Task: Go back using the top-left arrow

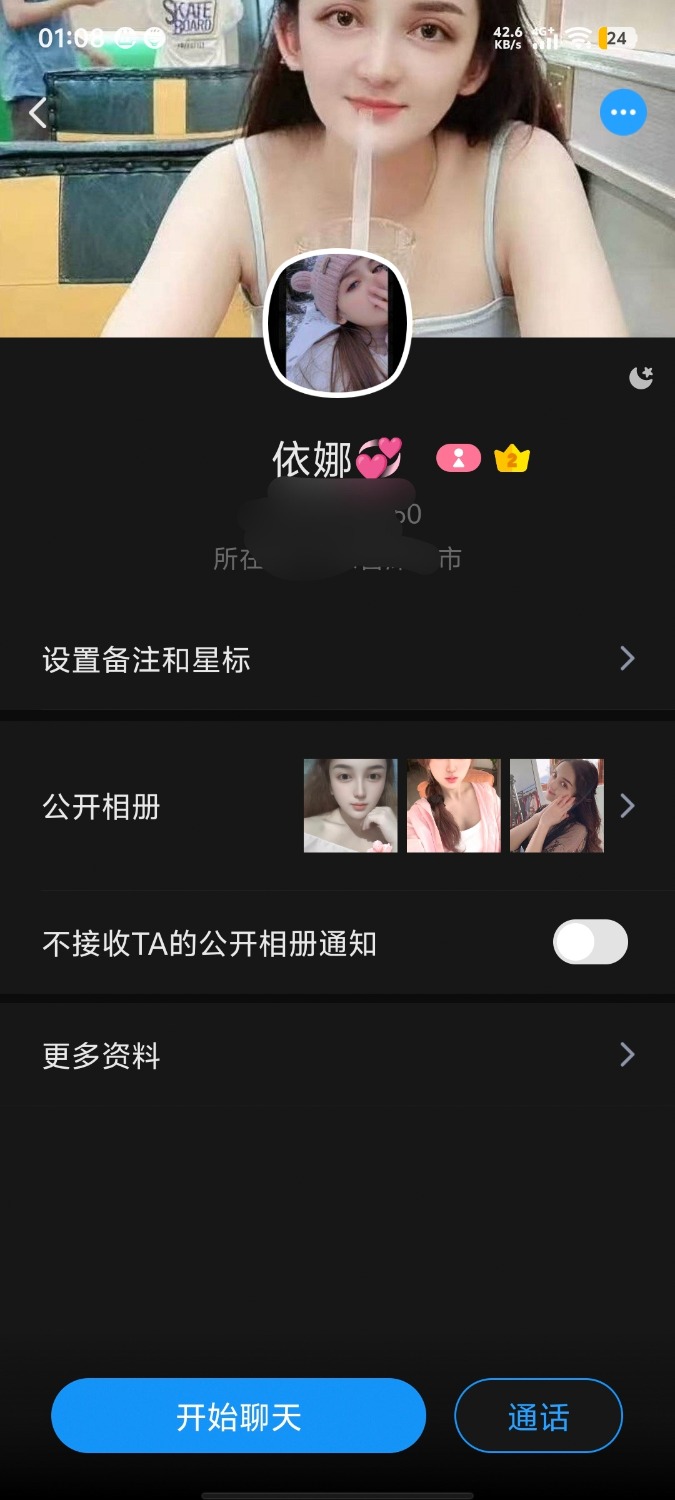Action: [x=38, y=113]
